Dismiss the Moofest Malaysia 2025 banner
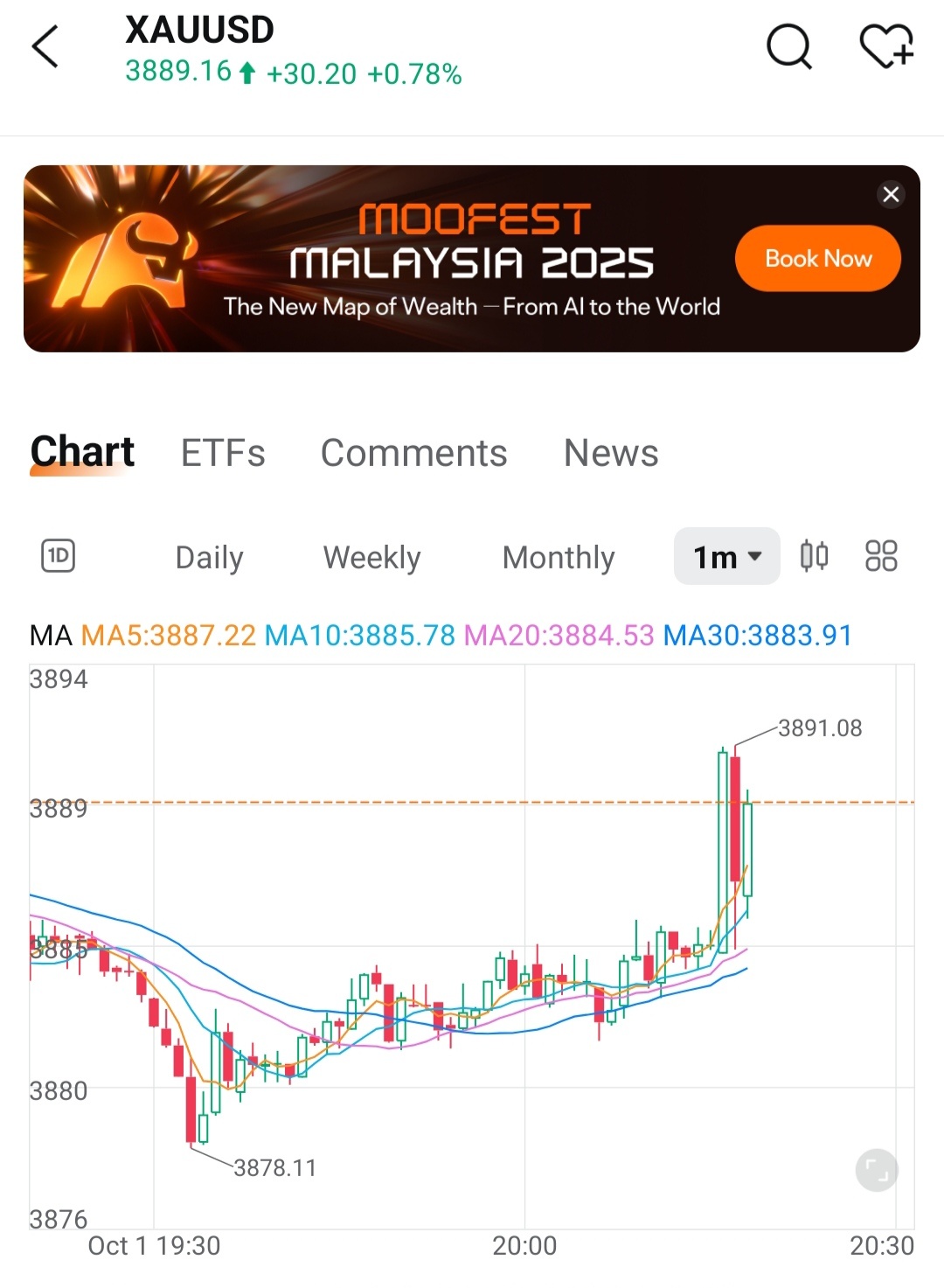944x1288 pixels. point(891,194)
